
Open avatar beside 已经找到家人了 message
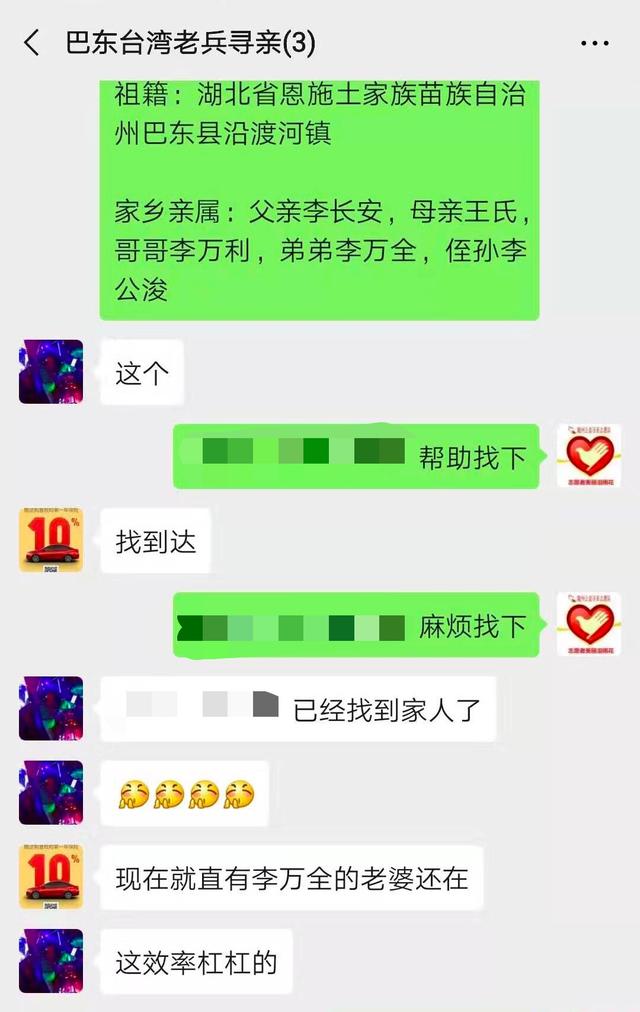pyautogui.click(x=50, y=708)
